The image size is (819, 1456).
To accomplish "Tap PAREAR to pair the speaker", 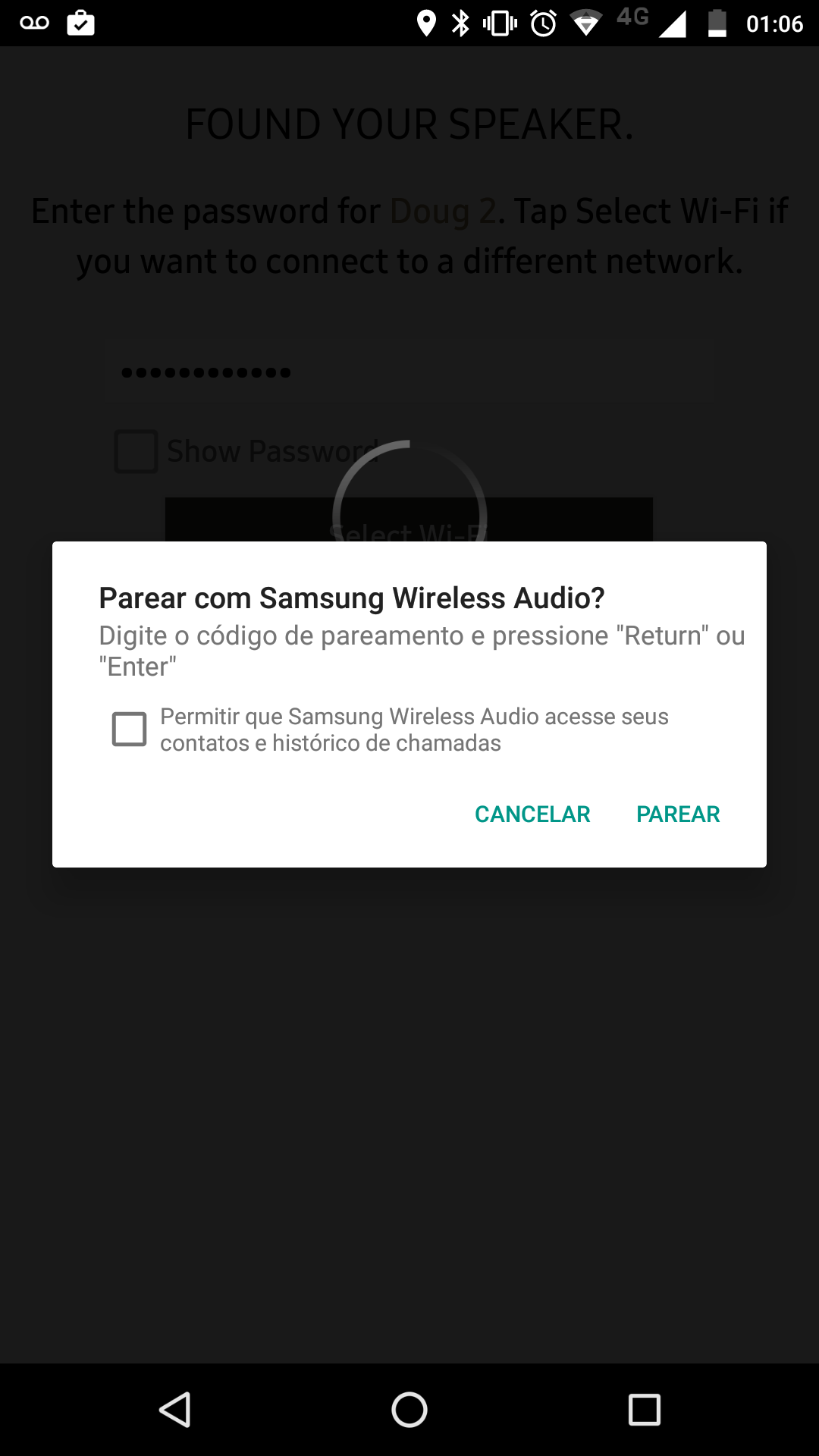I will point(678,814).
